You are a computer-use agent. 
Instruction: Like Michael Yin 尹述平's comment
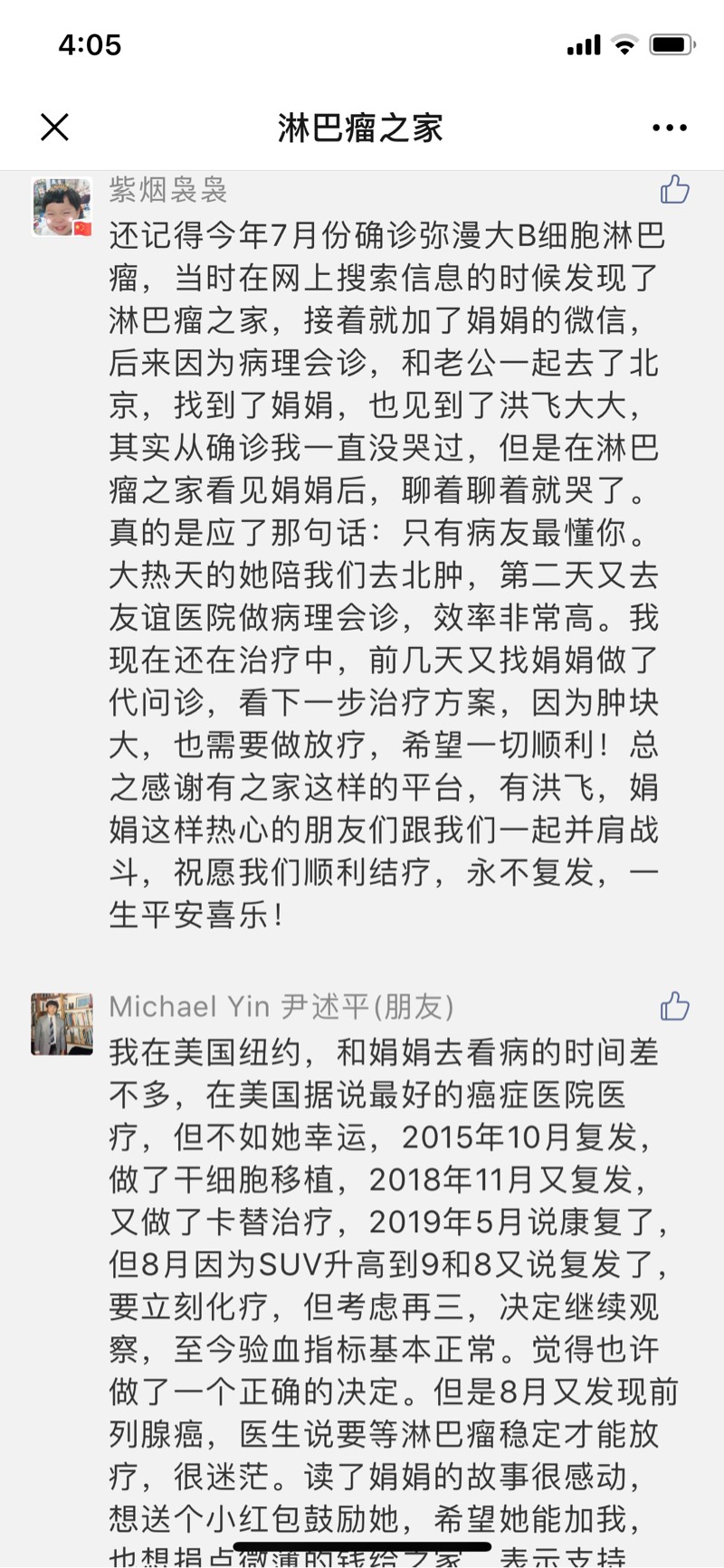pos(674,1005)
